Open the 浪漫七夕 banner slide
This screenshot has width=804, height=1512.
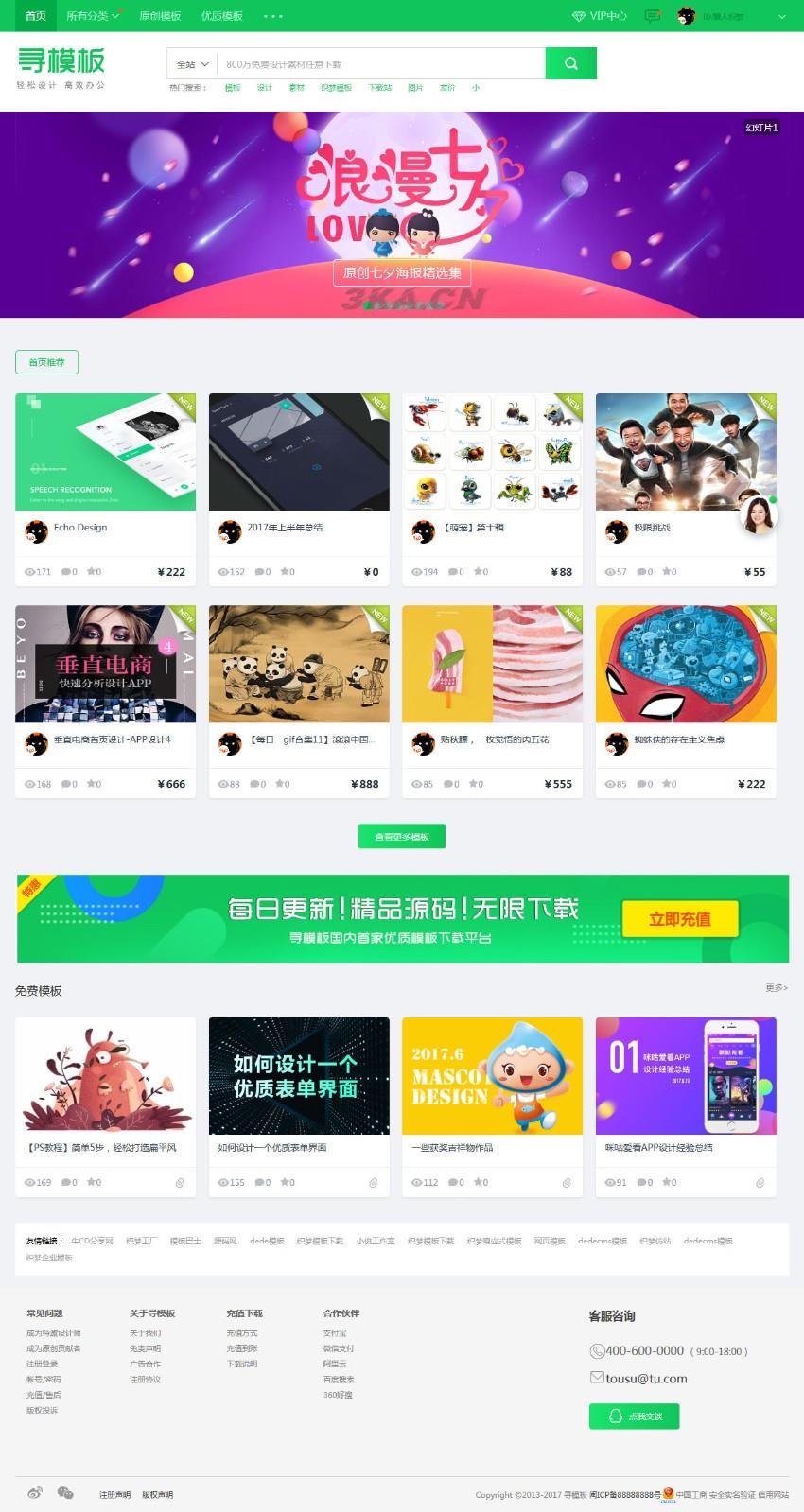[x=402, y=215]
